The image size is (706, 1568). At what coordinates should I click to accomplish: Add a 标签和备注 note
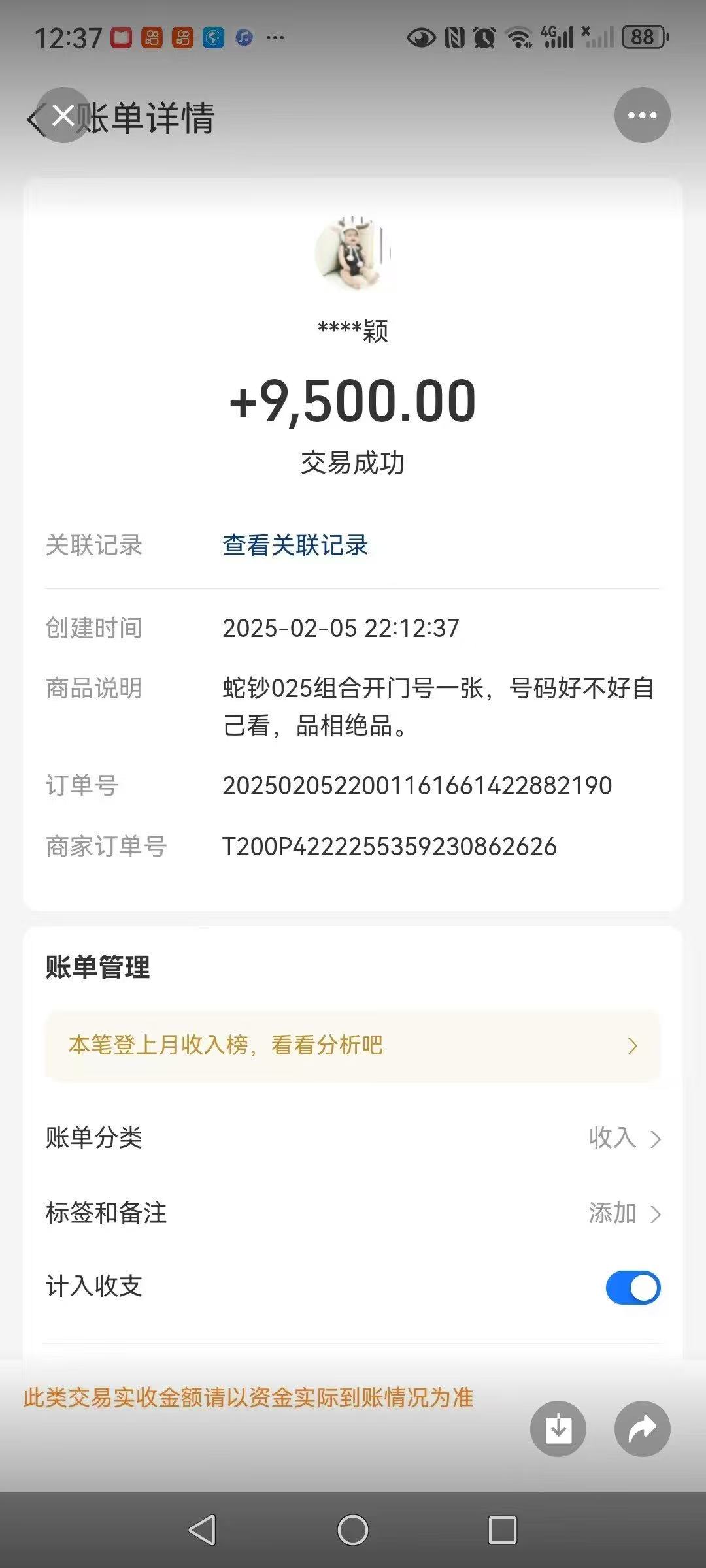point(353,1213)
